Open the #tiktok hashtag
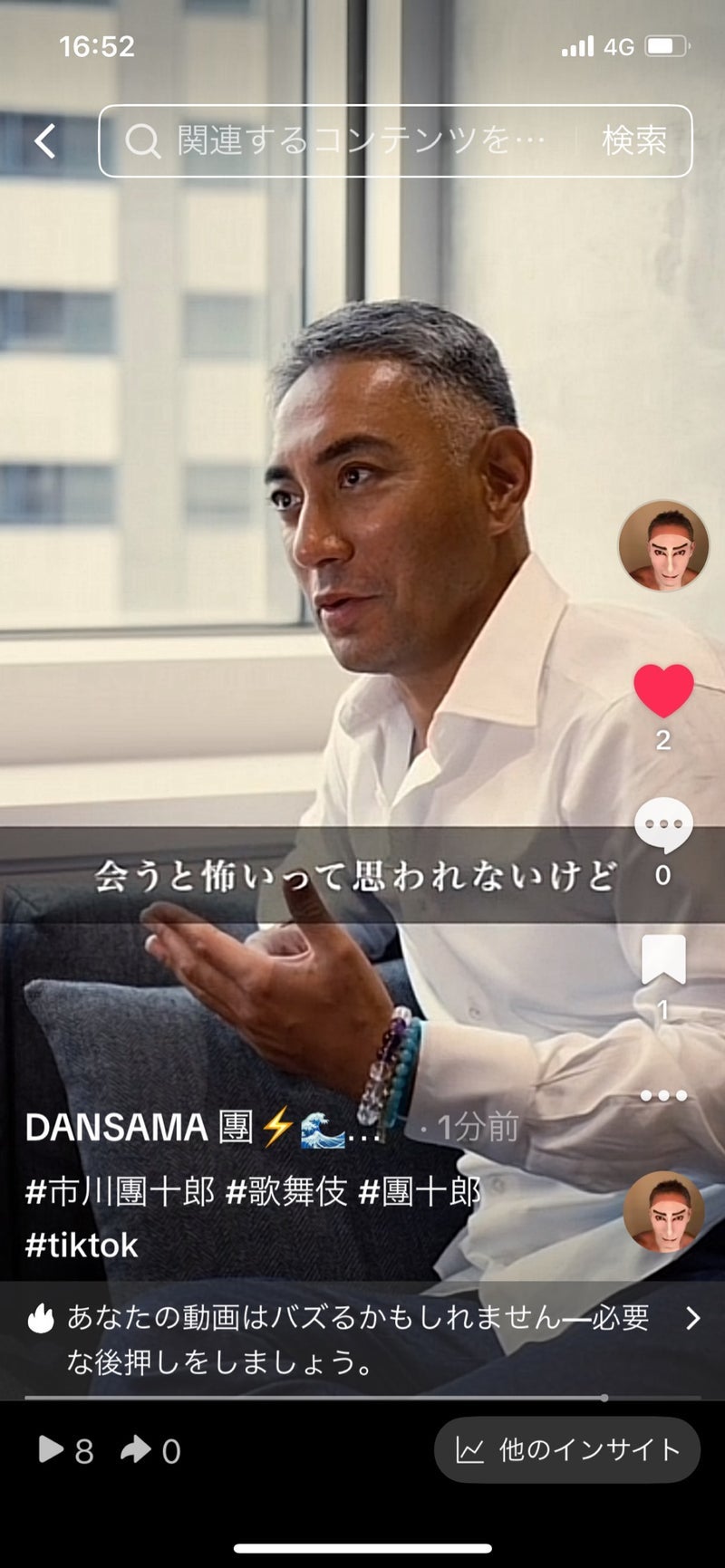The image size is (725, 1568). point(82,1246)
